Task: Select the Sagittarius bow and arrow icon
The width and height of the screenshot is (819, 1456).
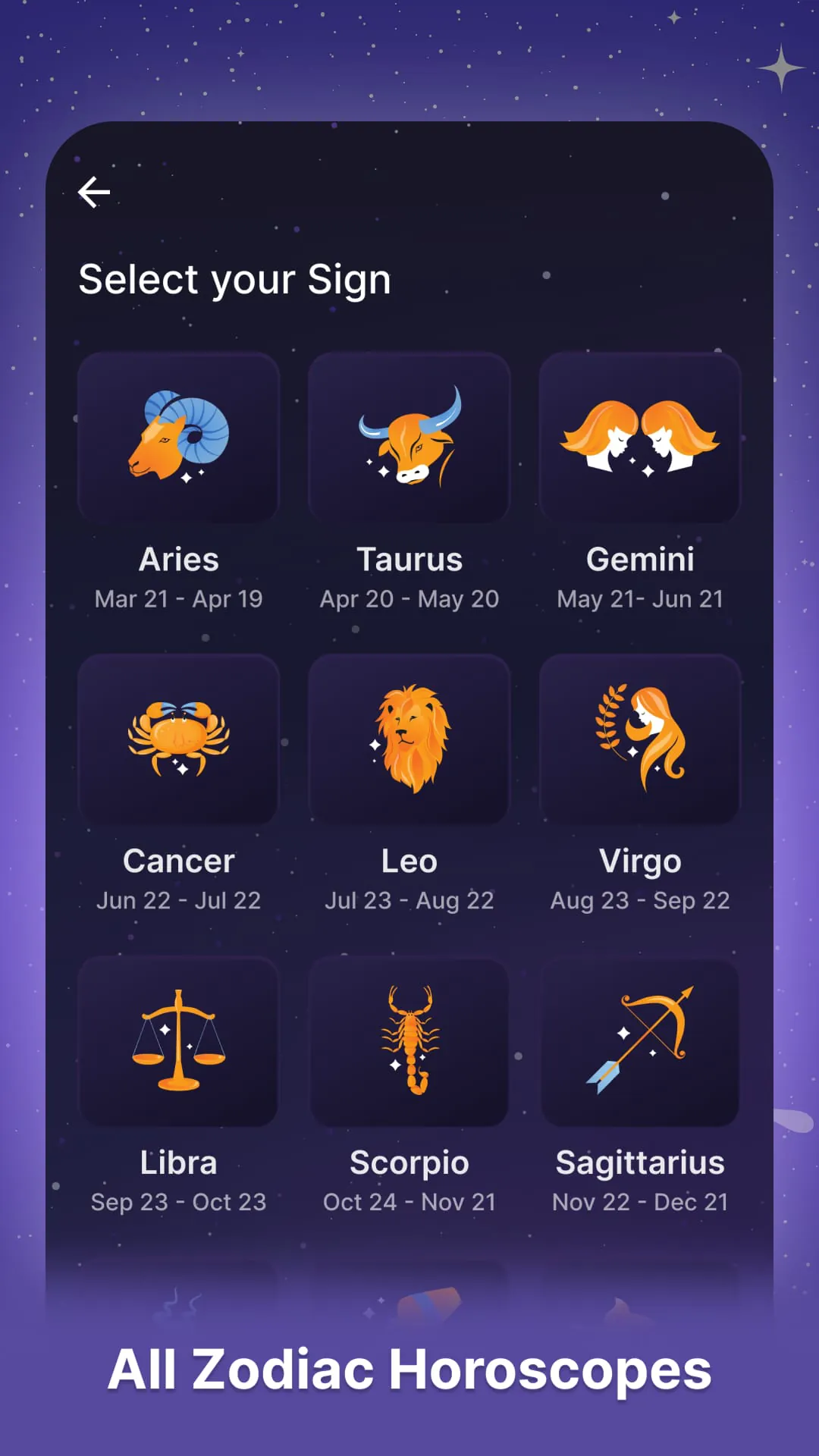Action: coord(640,1039)
